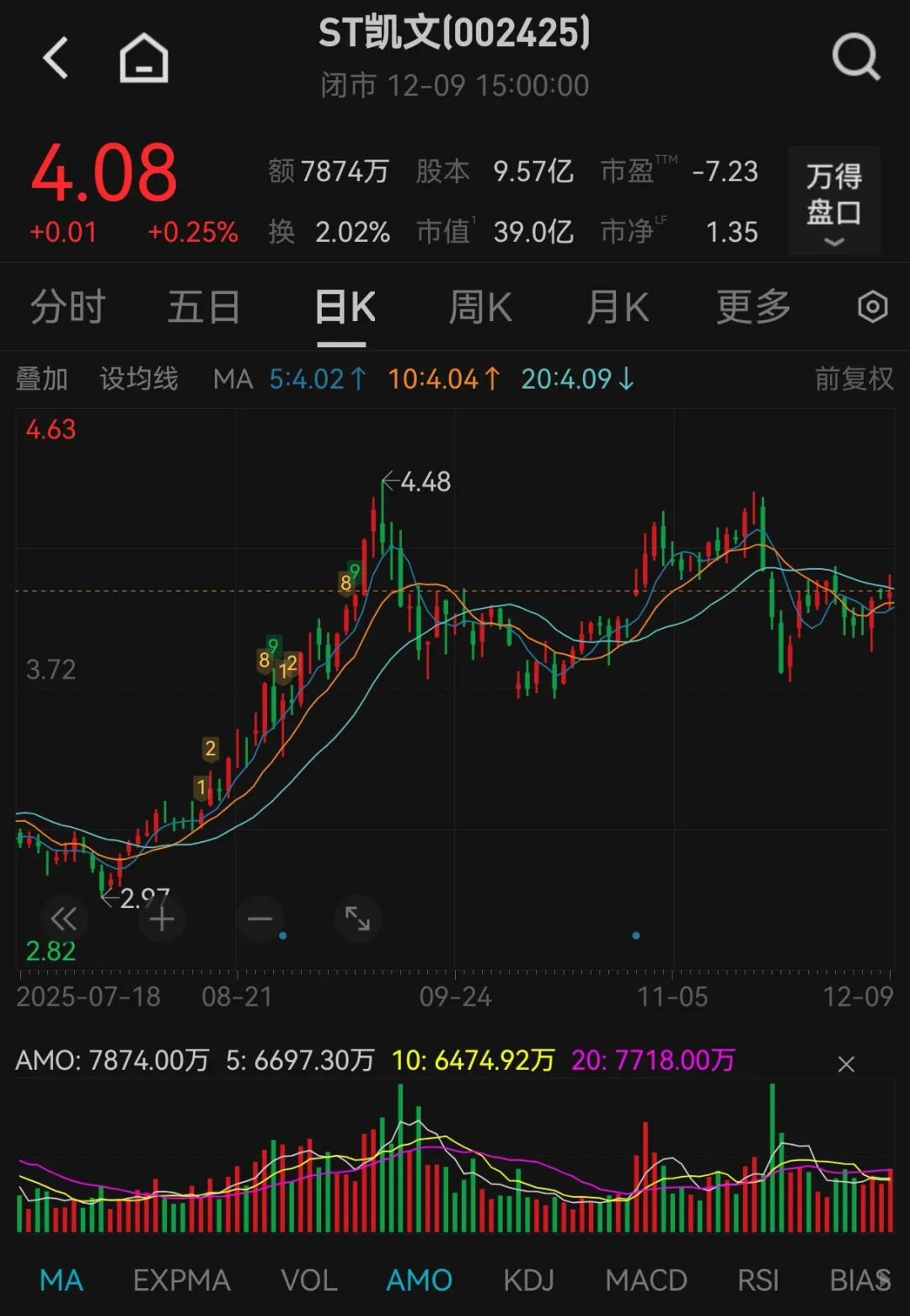Screen dimensions: 910x1316
Task: Open the home icon
Action: coord(143,58)
